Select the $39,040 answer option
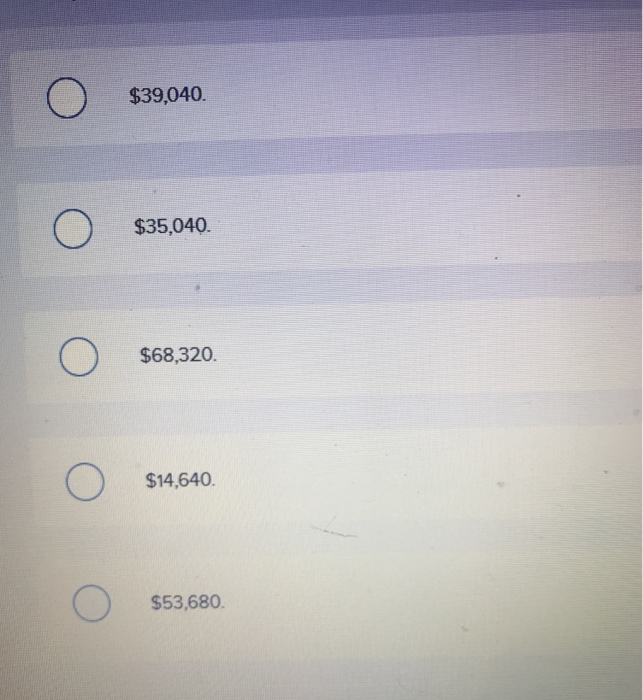This screenshot has width=643, height=700. (66, 99)
